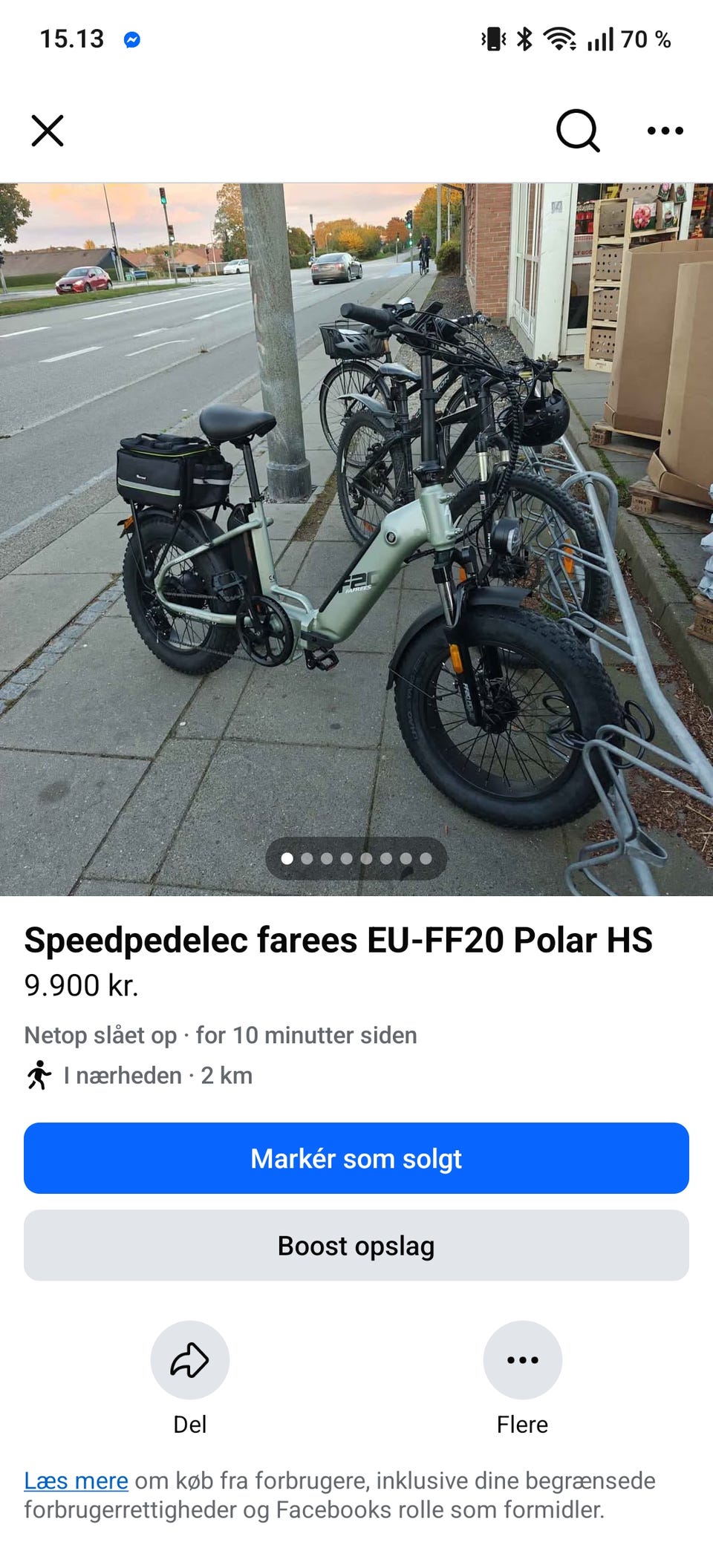
Task: Select the last carousel dot
Action: coord(426,859)
